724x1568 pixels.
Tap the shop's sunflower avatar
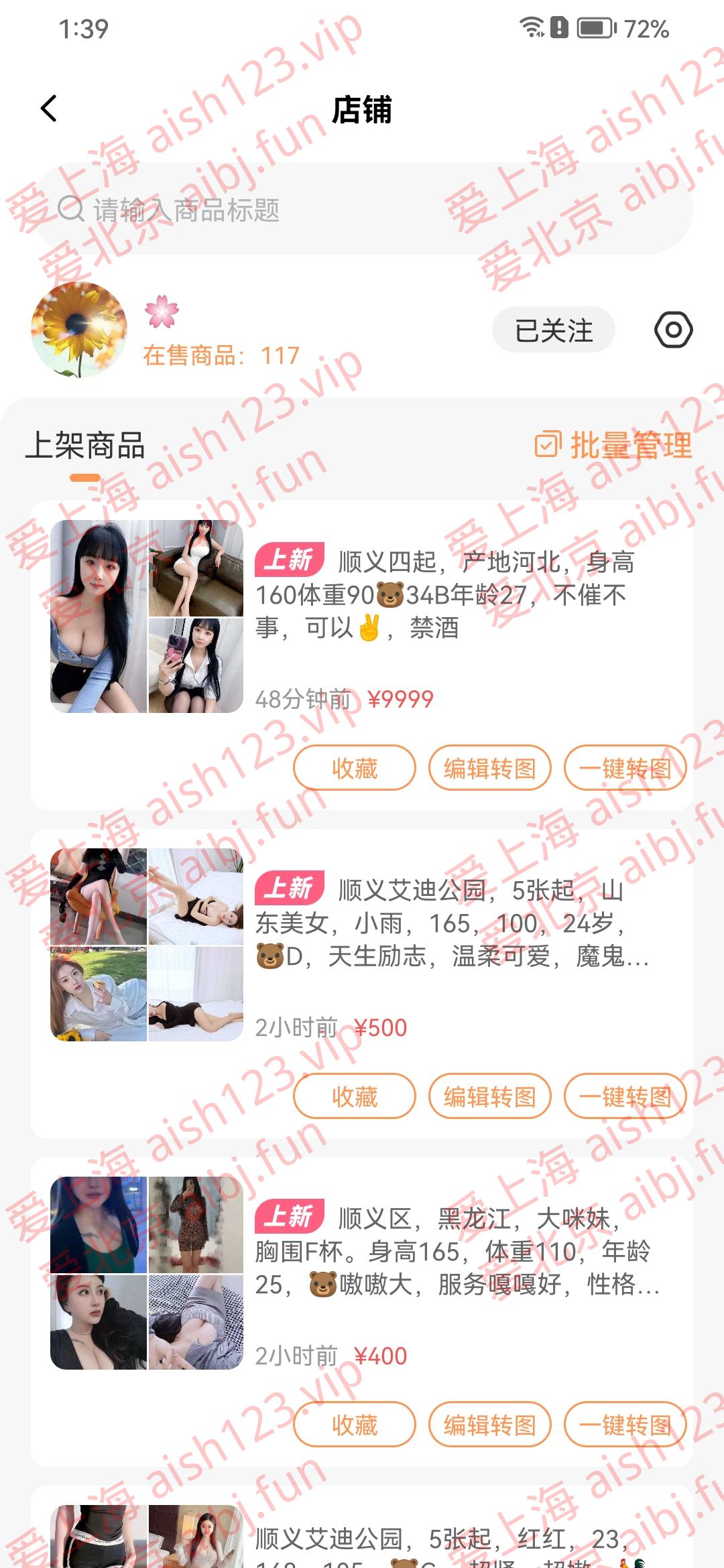(79, 330)
